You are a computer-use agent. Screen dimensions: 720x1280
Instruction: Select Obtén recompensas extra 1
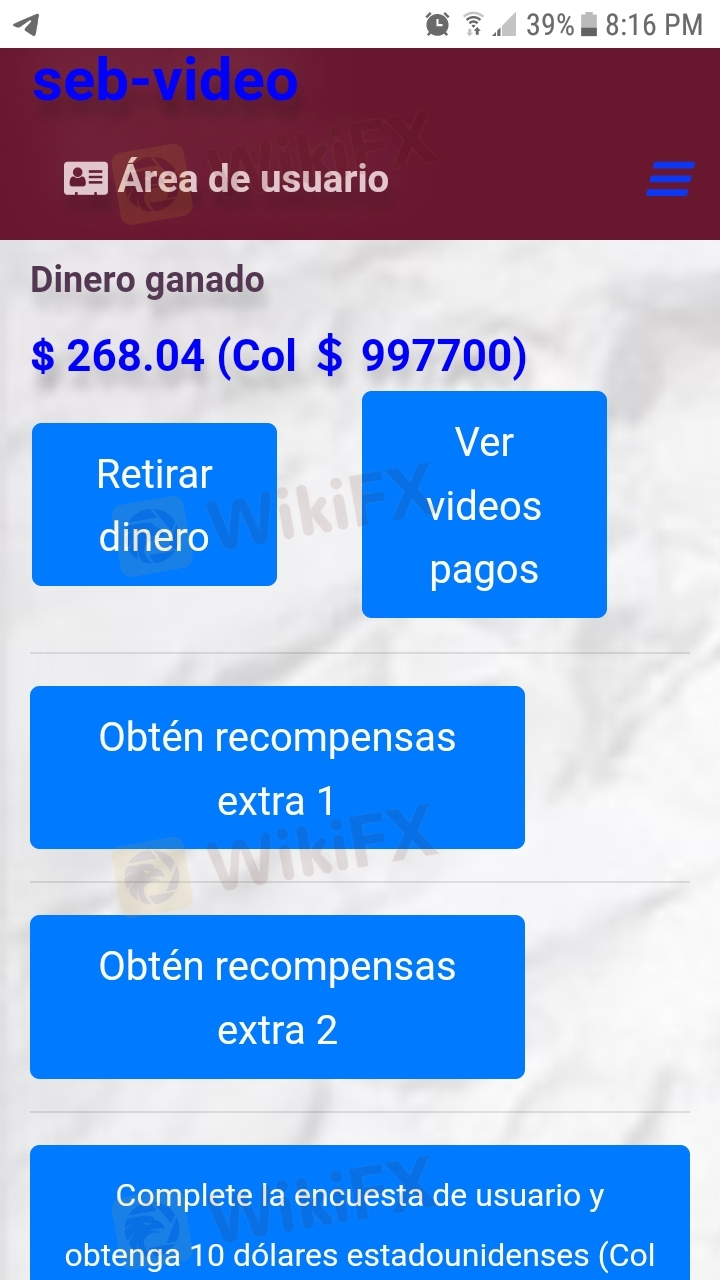point(277,768)
